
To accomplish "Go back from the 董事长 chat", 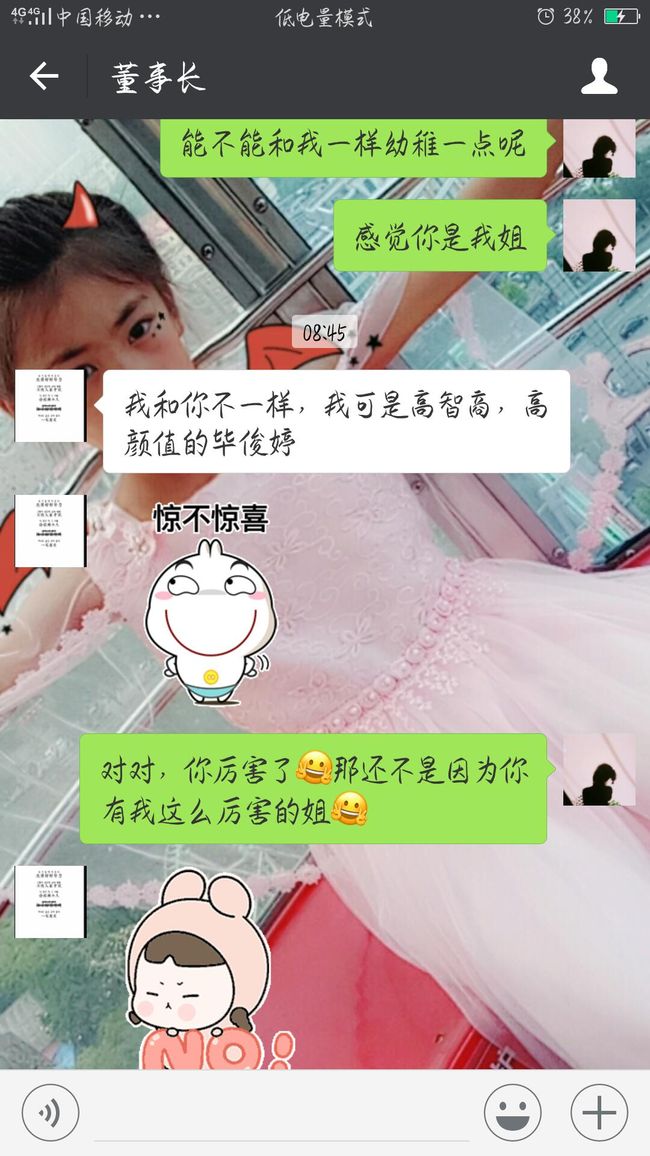I will 44,77.
